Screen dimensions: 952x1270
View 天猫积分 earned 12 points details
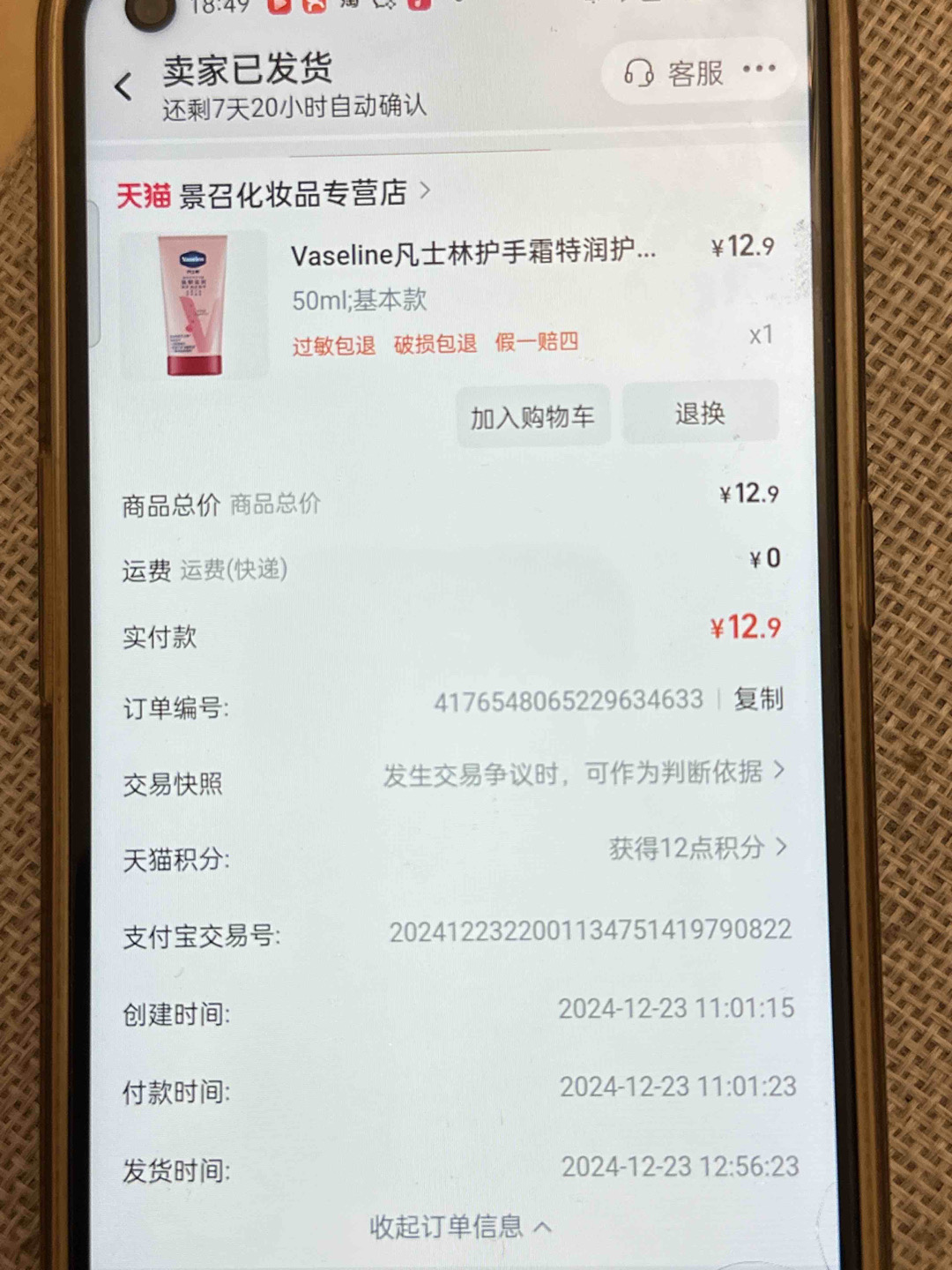696,848
